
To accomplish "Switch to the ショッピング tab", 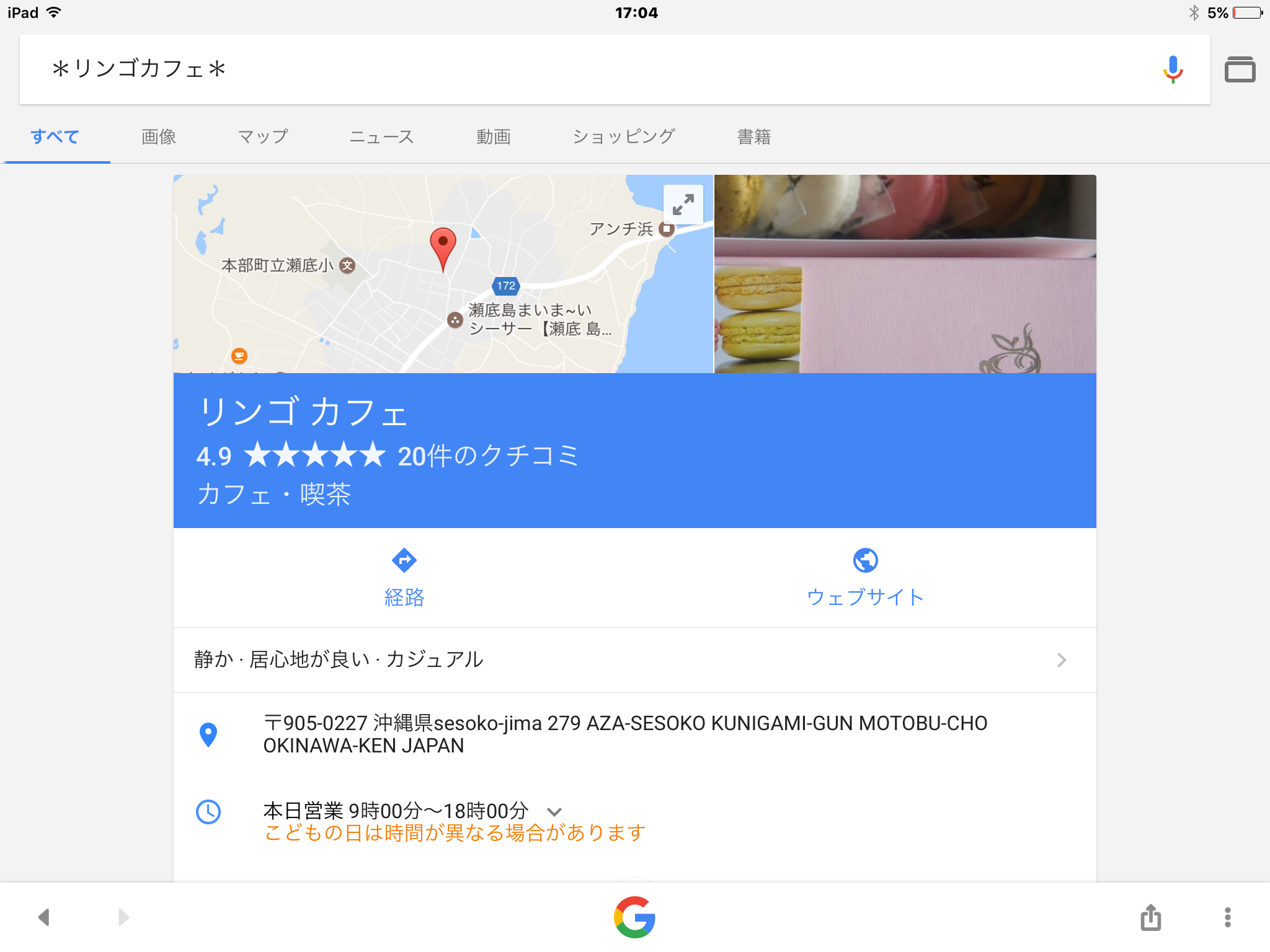I will (x=623, y=136).
